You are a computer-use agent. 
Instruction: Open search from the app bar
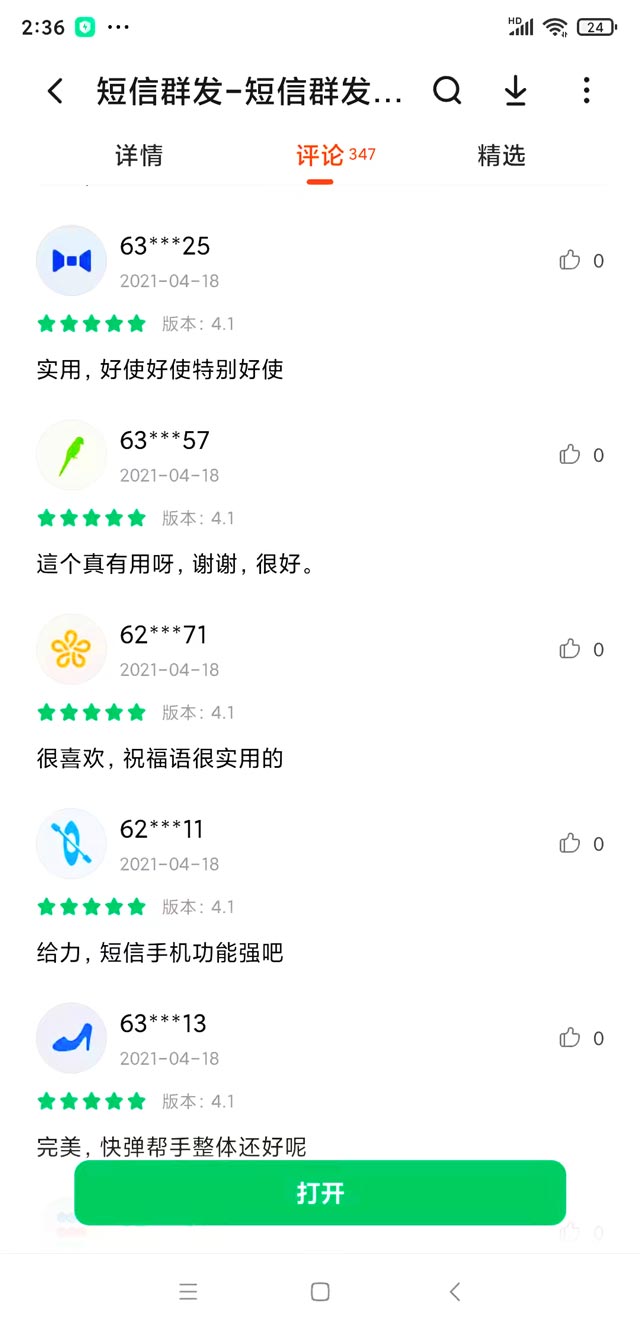447,92
